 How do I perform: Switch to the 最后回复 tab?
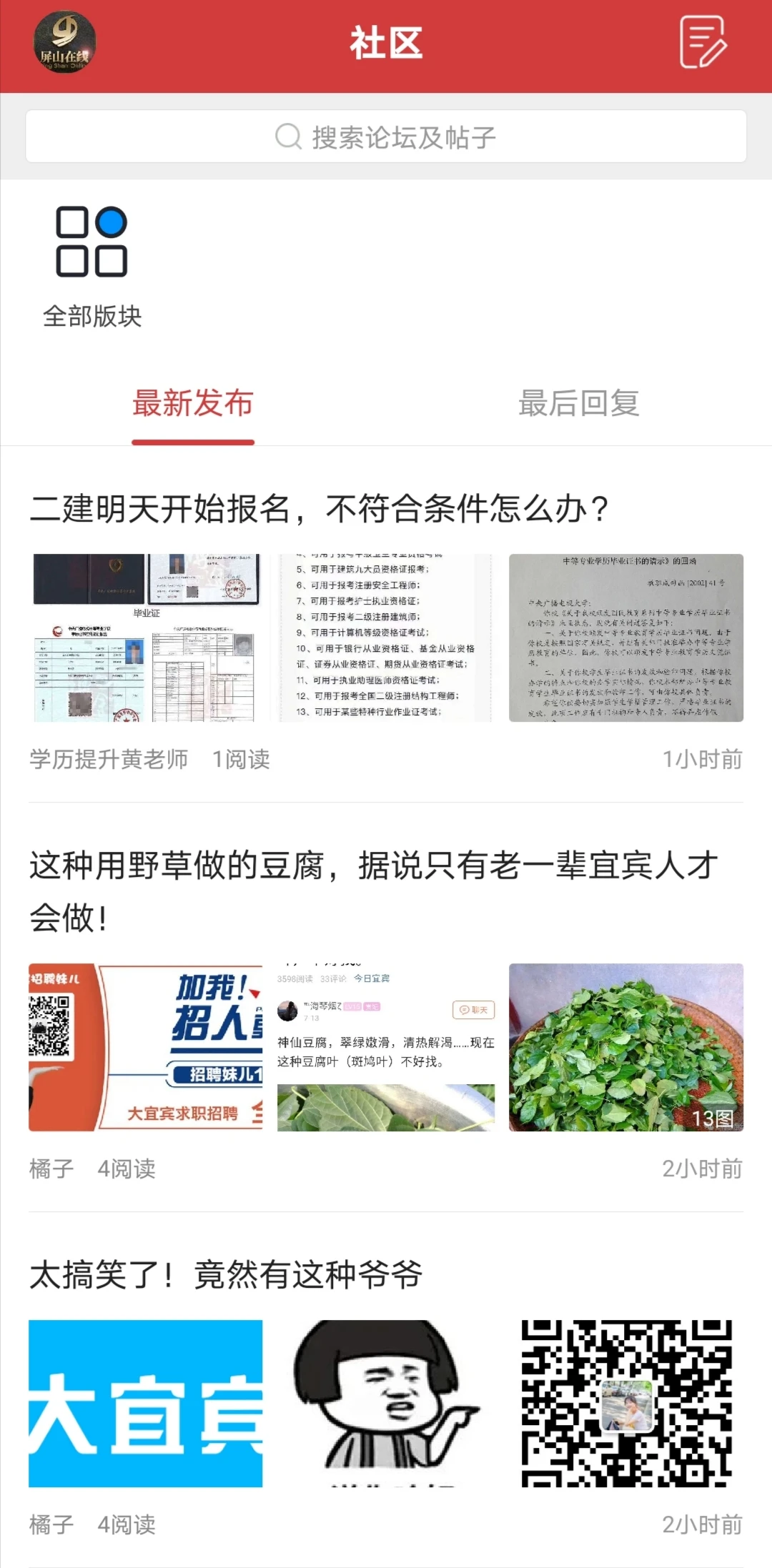coord(579,405)
